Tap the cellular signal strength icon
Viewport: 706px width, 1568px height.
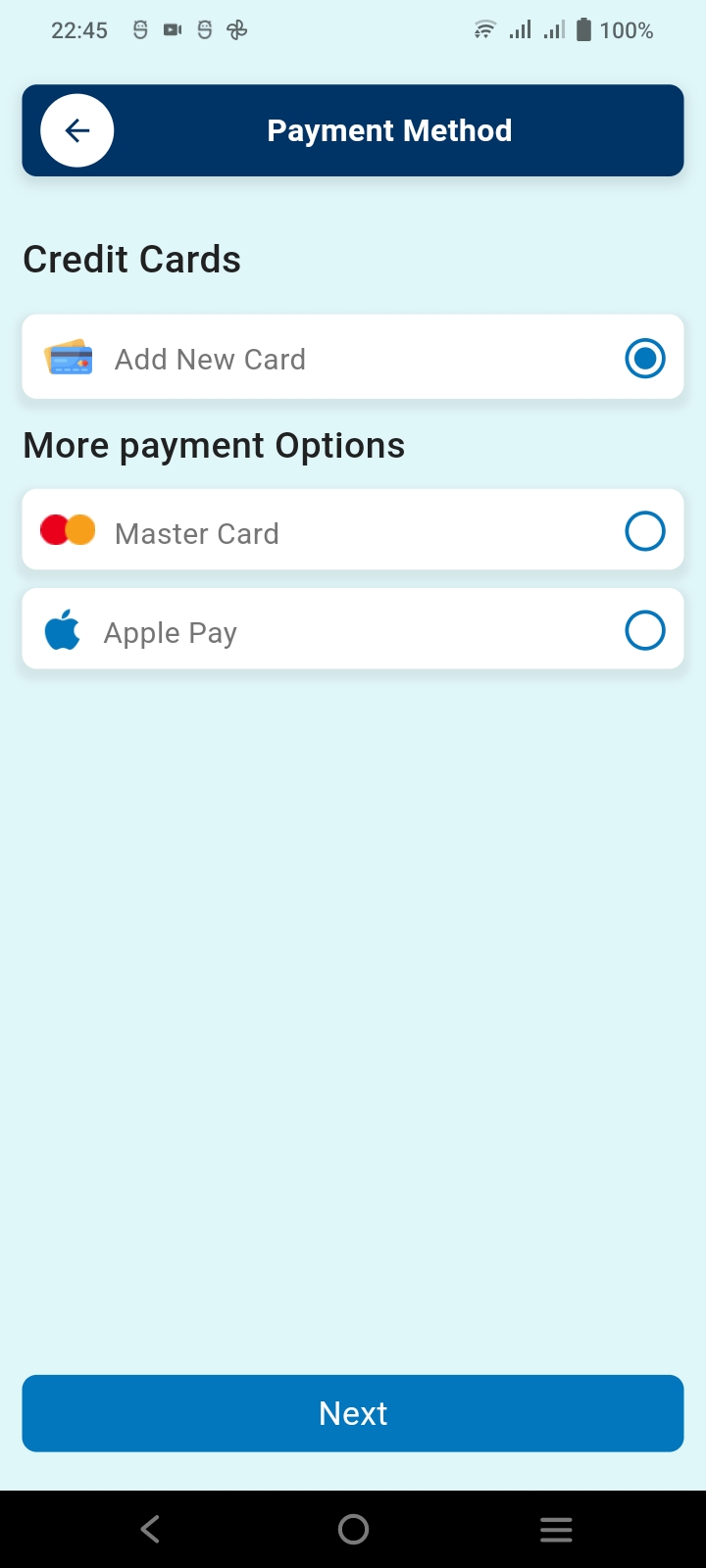pyautogui.click(x=519, y=29)
